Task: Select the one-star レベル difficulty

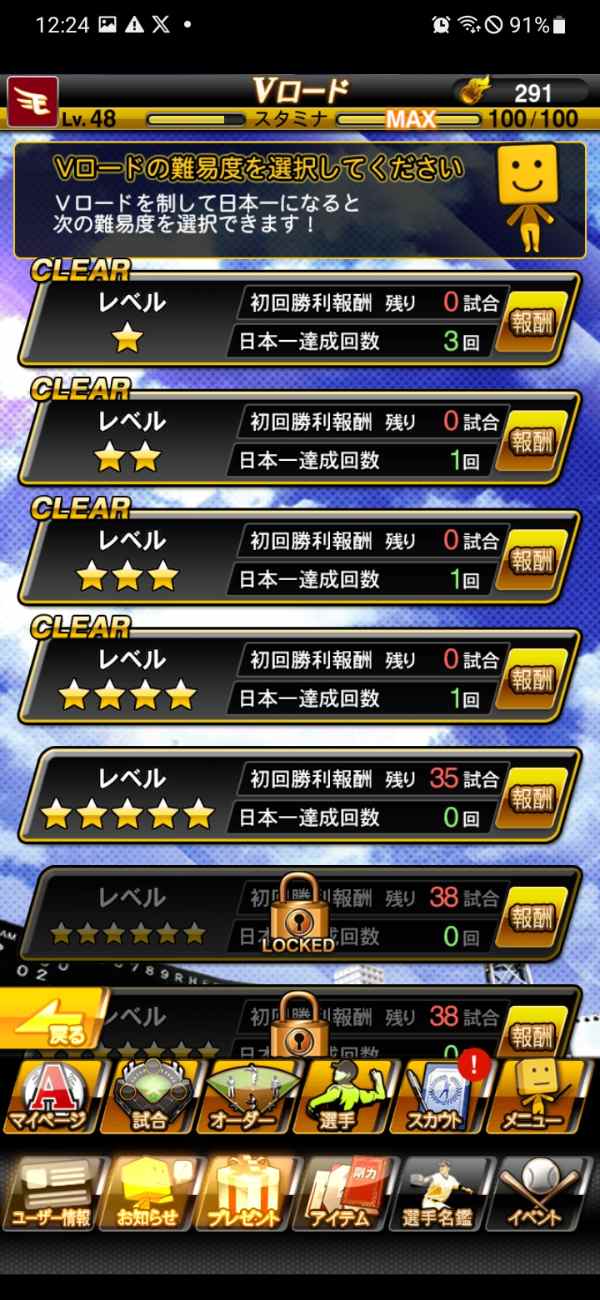Action: click(130, 320)
